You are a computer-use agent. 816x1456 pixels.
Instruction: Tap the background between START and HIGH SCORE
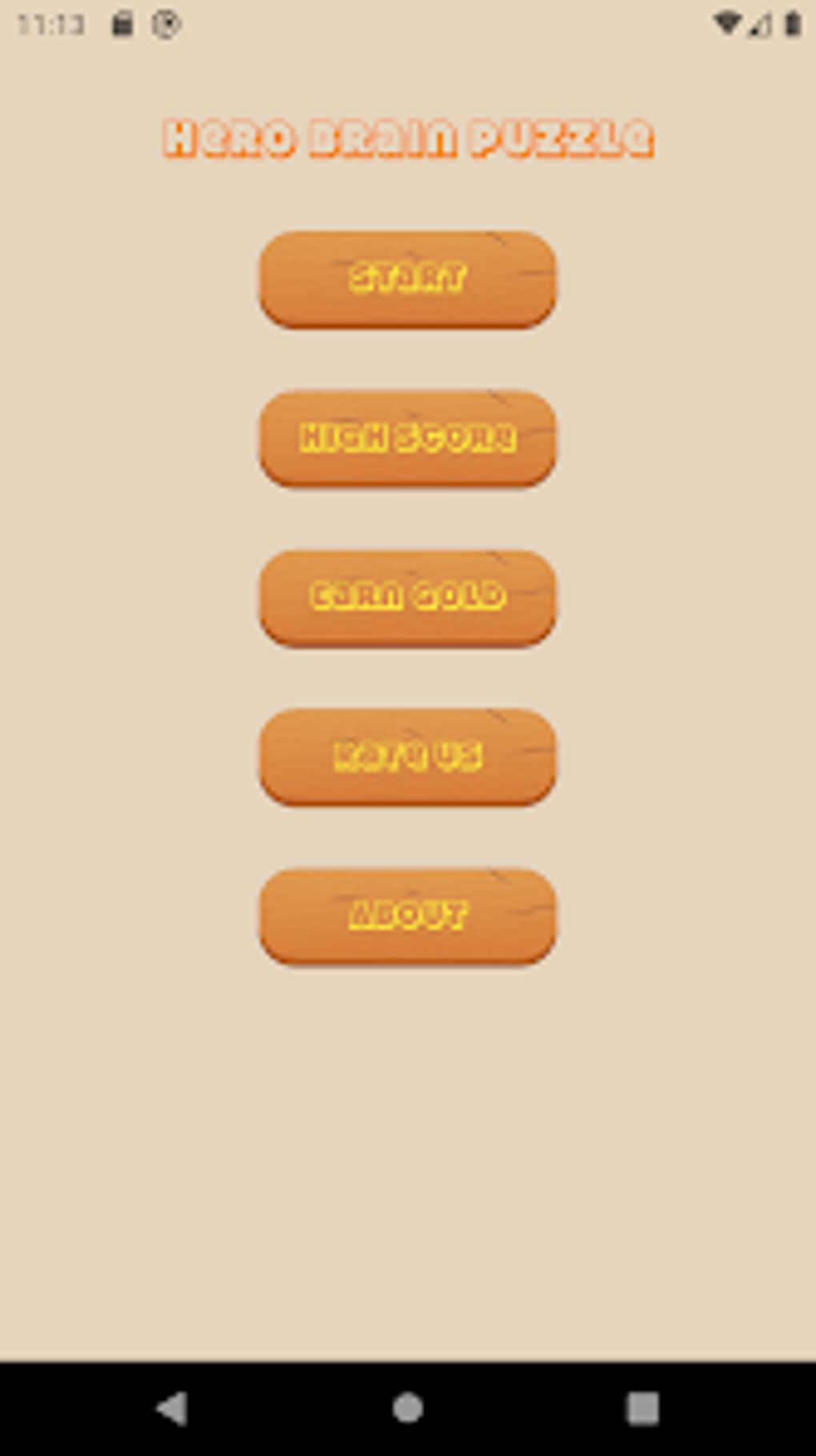click(x=407, y=360)
